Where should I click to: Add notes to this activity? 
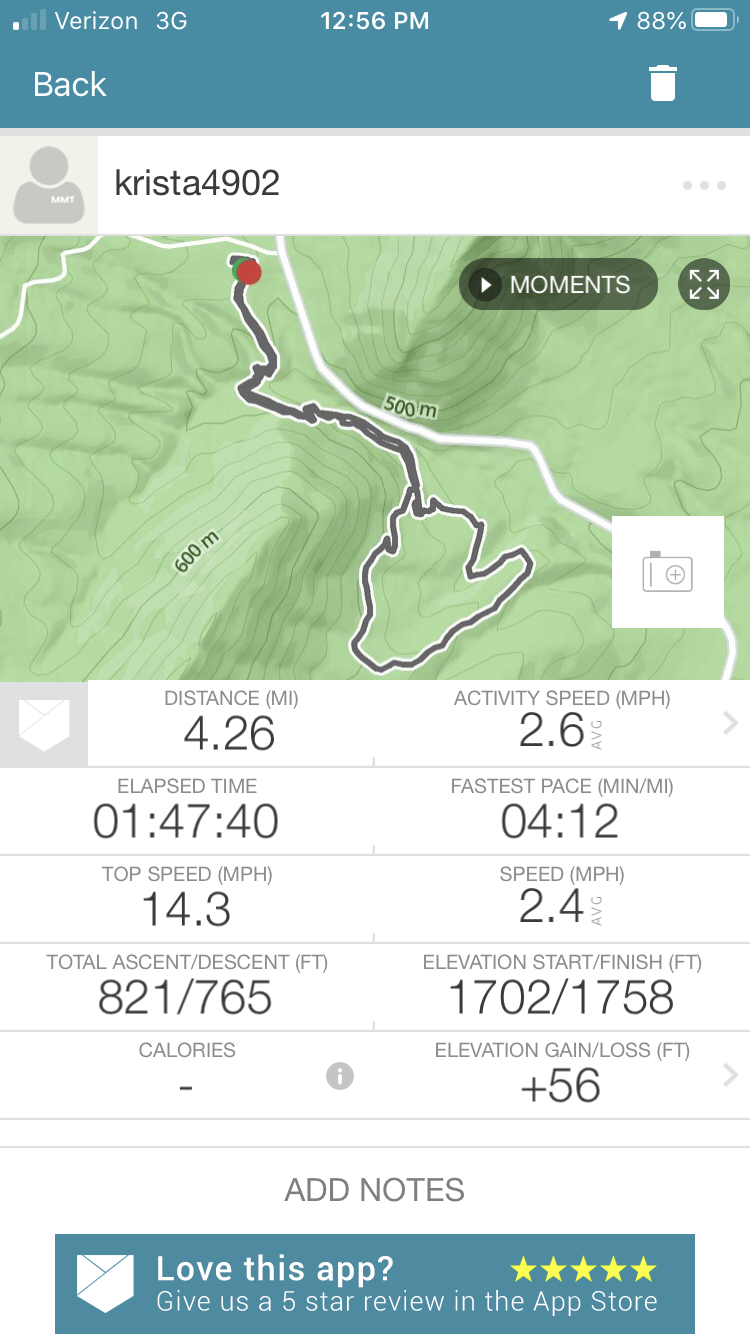point(375,1190)
